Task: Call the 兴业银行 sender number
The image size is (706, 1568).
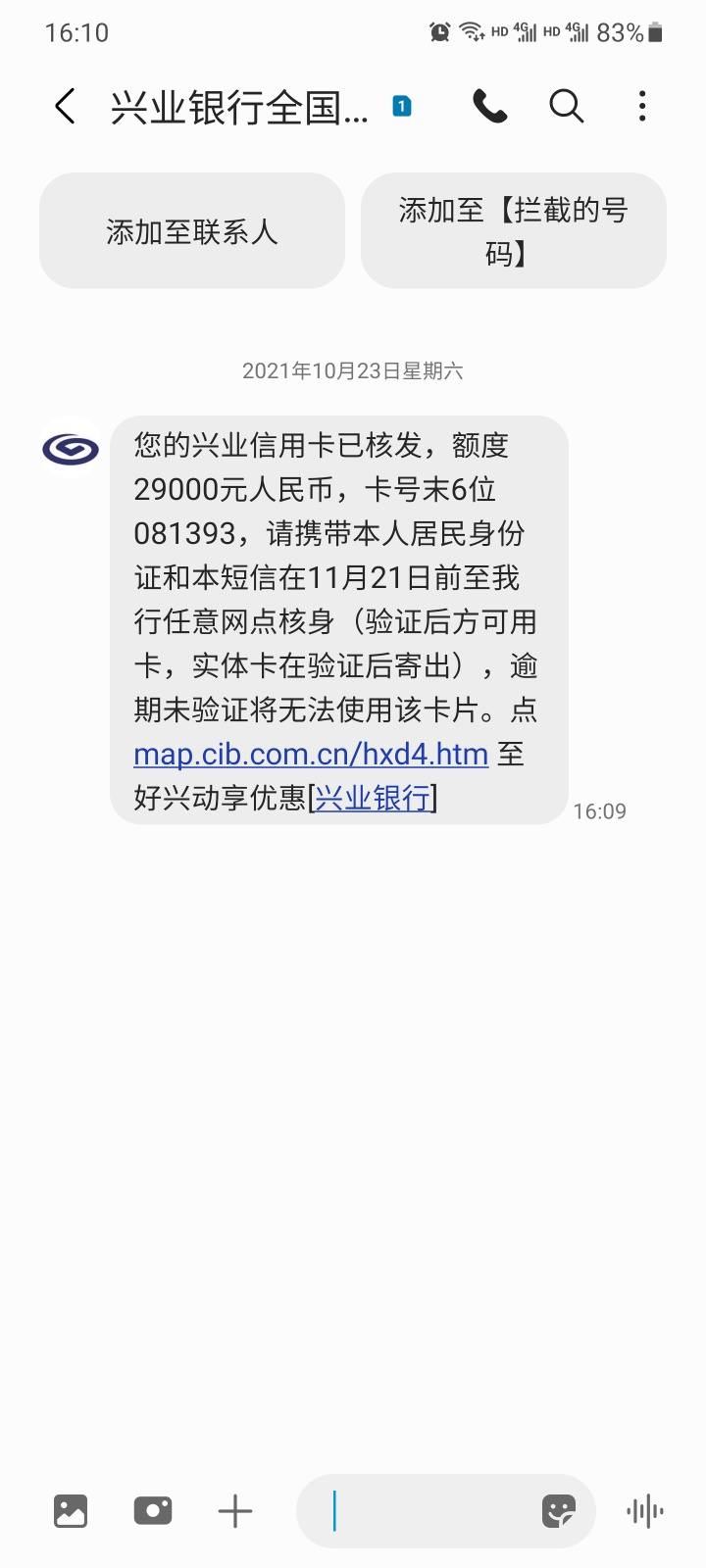Action: pyautogui.click(x=490, y=106)
